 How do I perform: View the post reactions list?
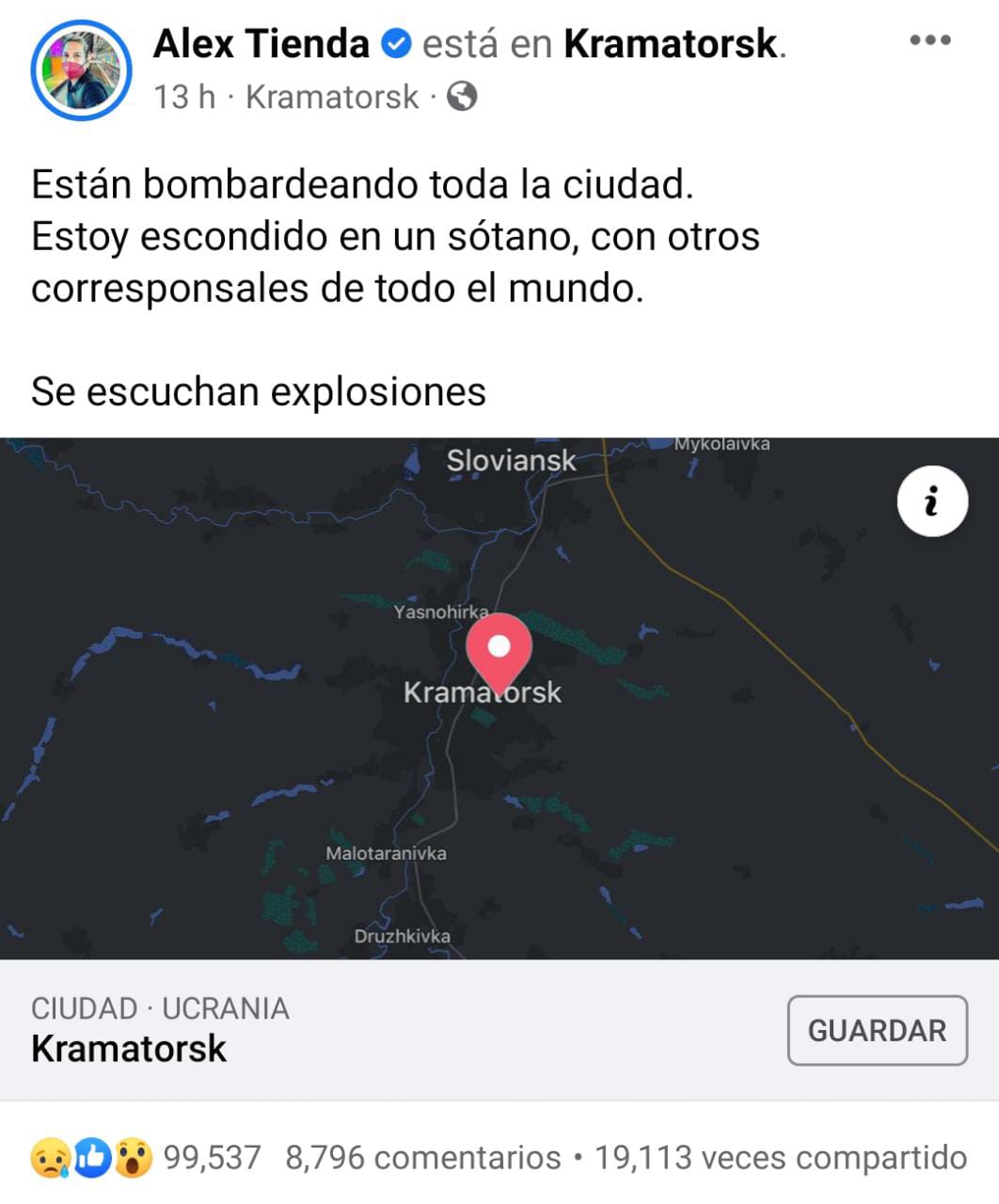click(146, 1157)
